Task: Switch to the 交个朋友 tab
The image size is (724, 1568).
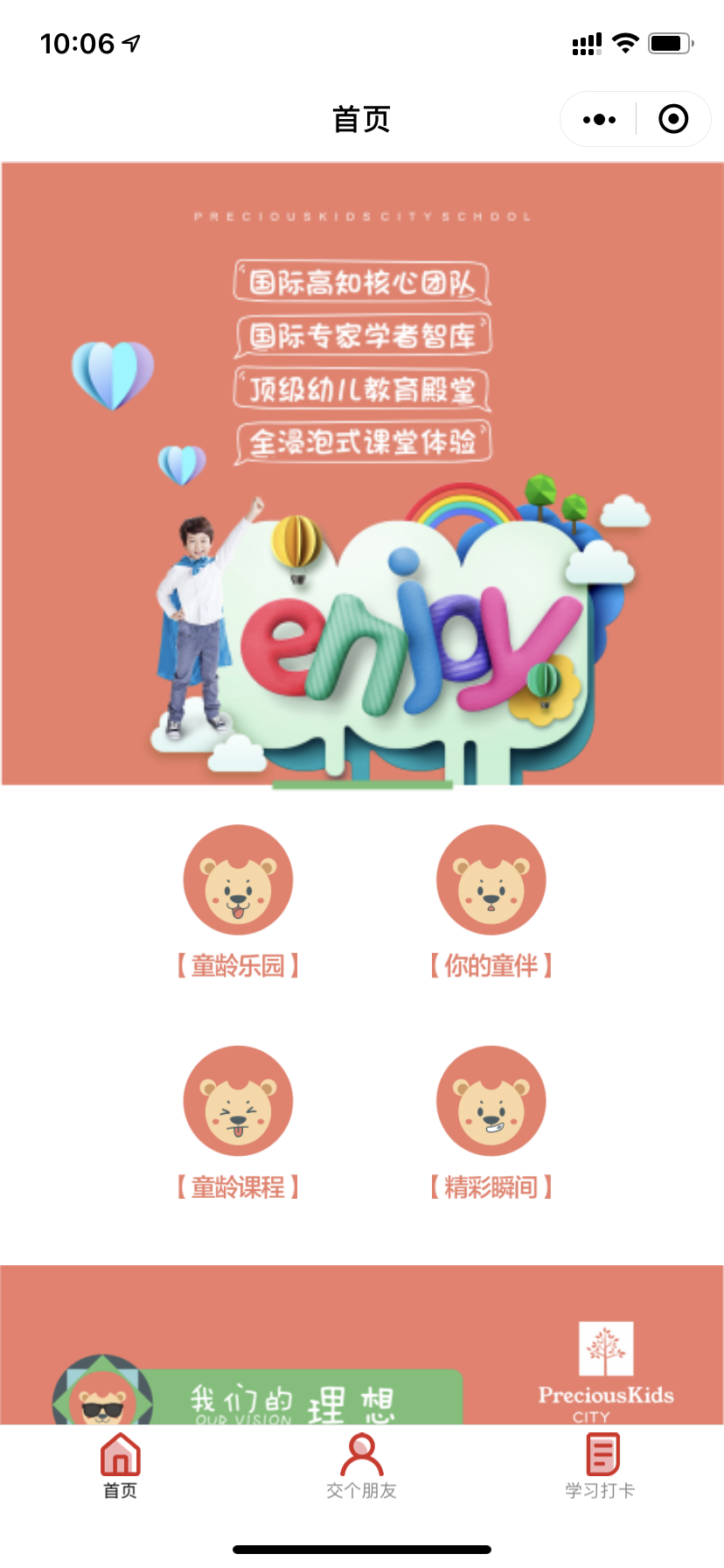Action: pos(361,1466)
